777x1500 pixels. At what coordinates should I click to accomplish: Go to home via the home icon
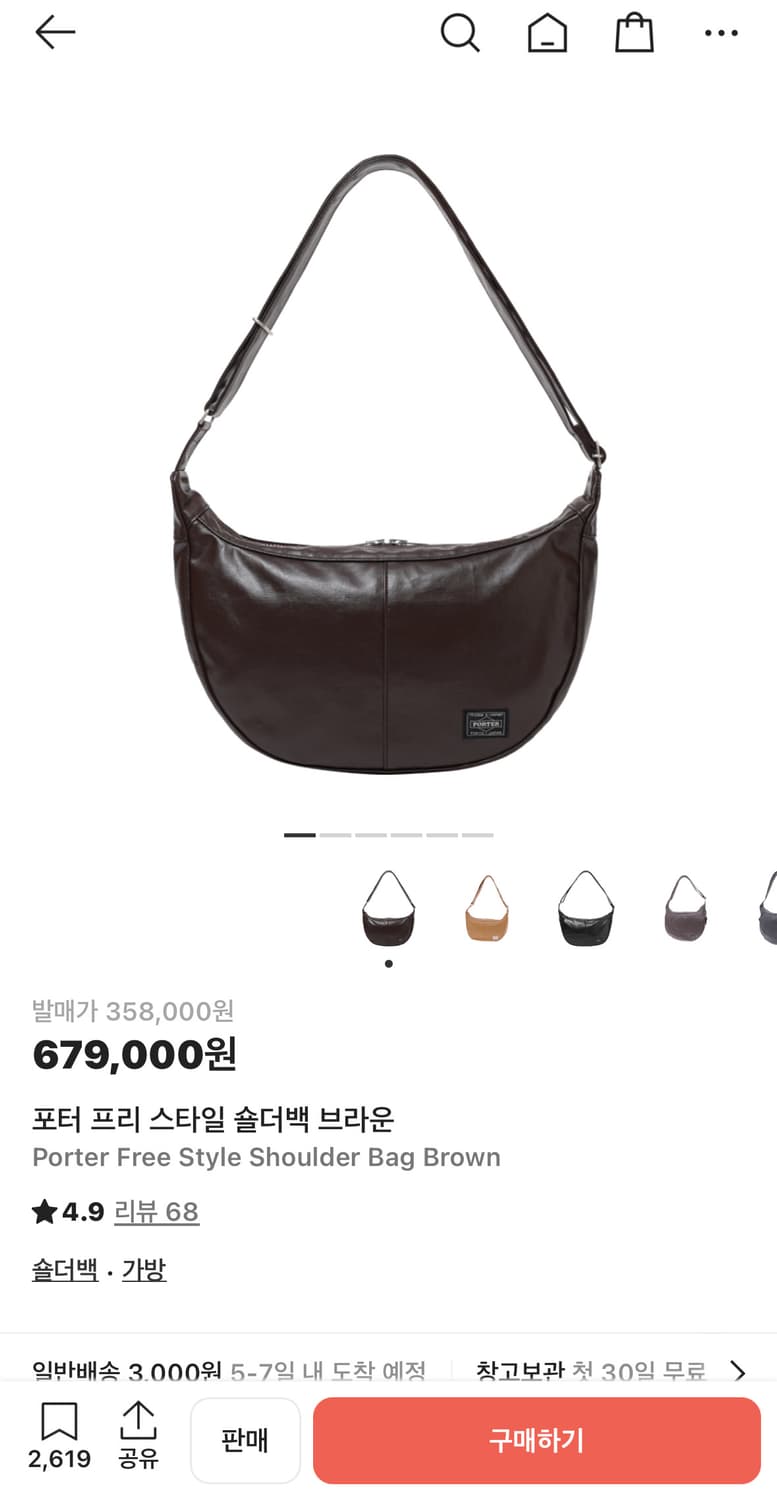[x=547, y=33]
